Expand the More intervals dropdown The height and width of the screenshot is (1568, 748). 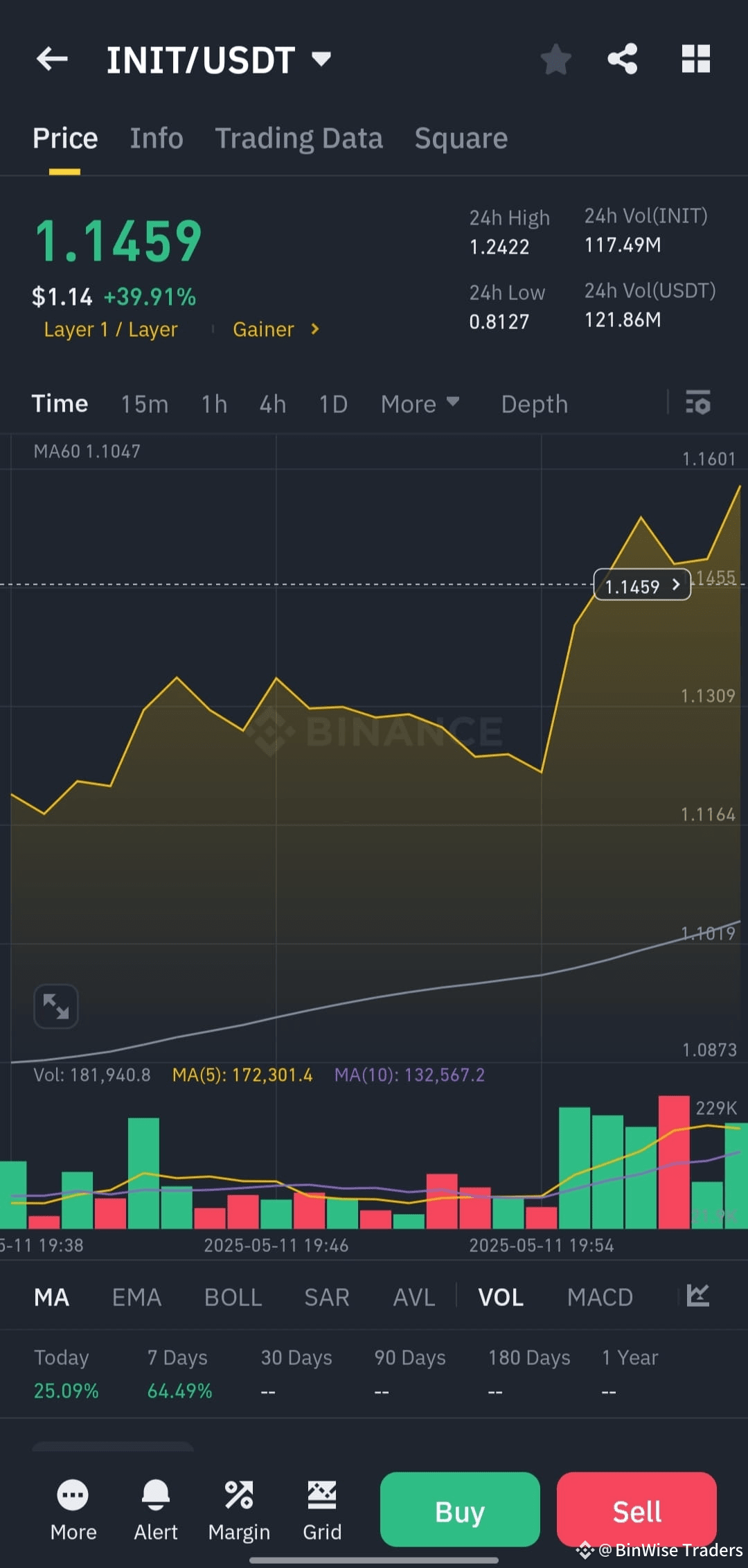[x=420, y=404]
